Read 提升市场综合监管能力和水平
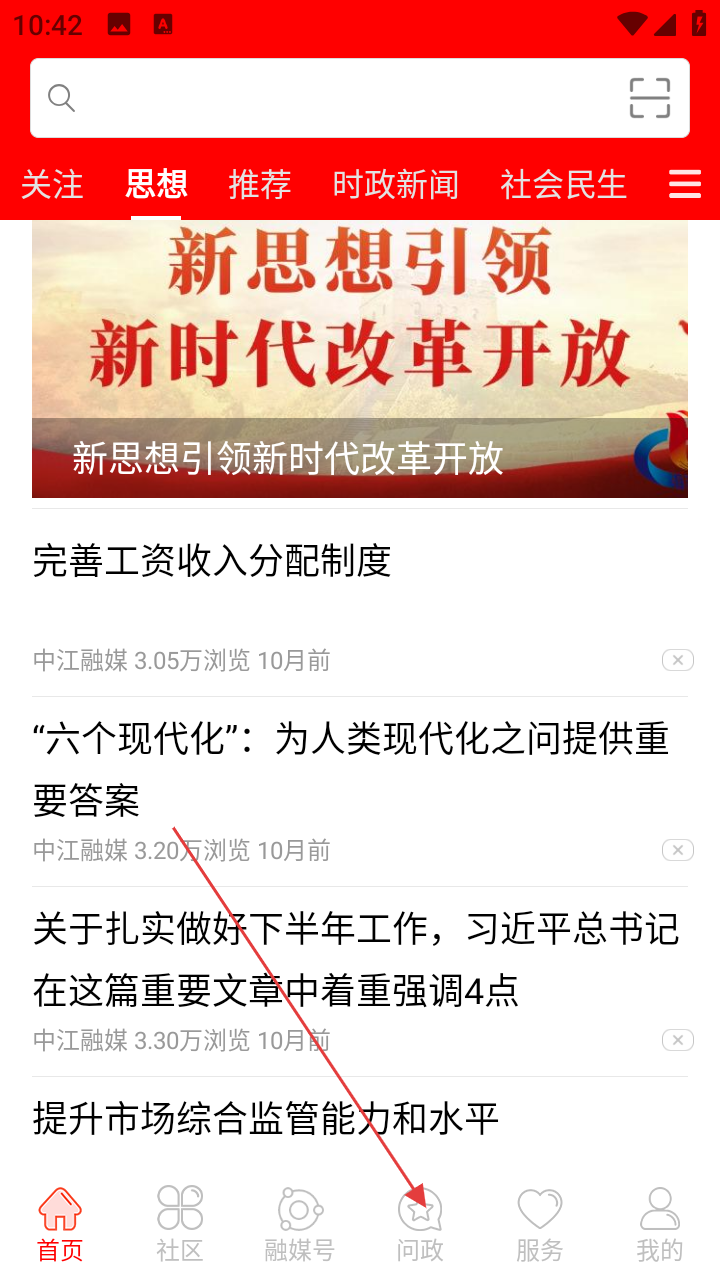The width and height of the screenshot is (720, 1280). click(266, 1118)
